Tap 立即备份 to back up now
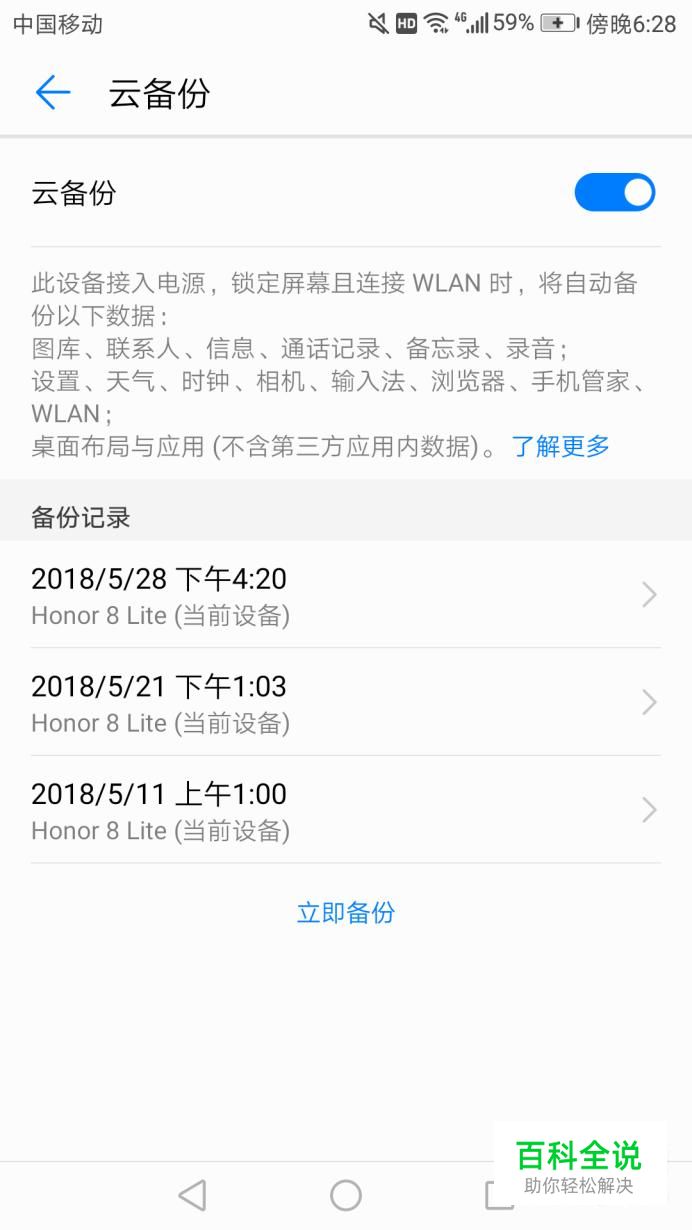 pyautogui.click(x=346, y=912)
